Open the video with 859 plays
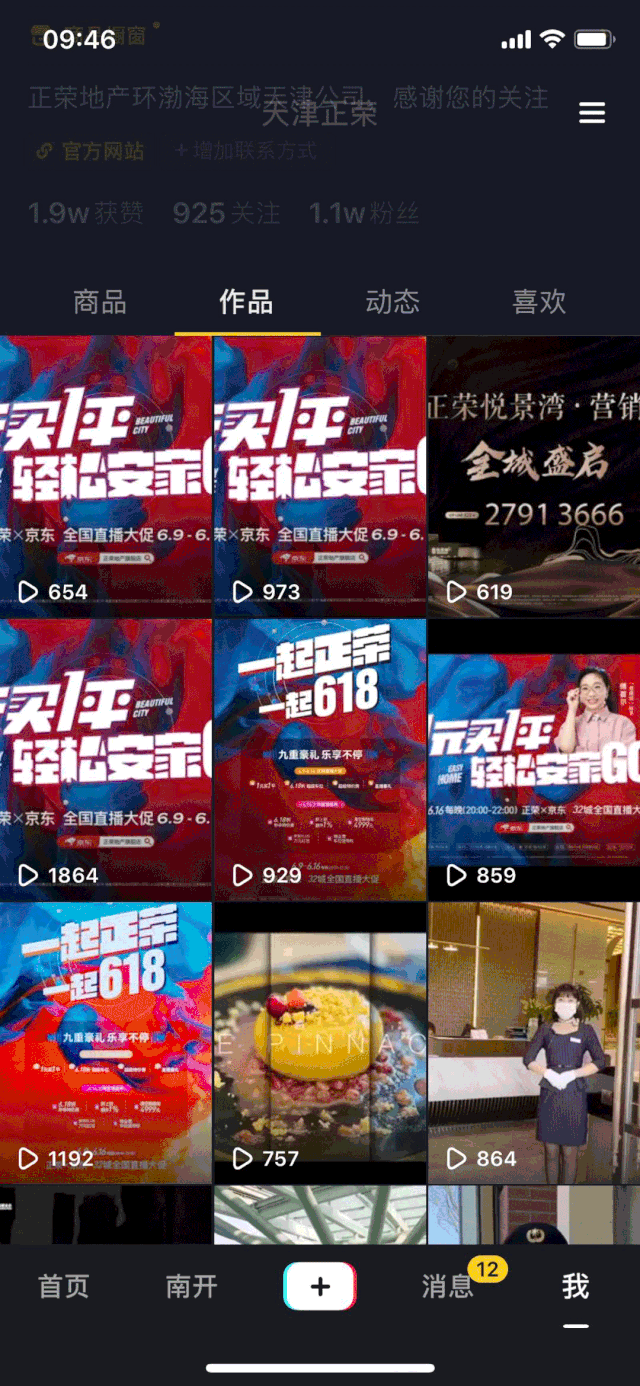Image resolution: width=640 pixels, height=1386 pixels. coord(534,758)
